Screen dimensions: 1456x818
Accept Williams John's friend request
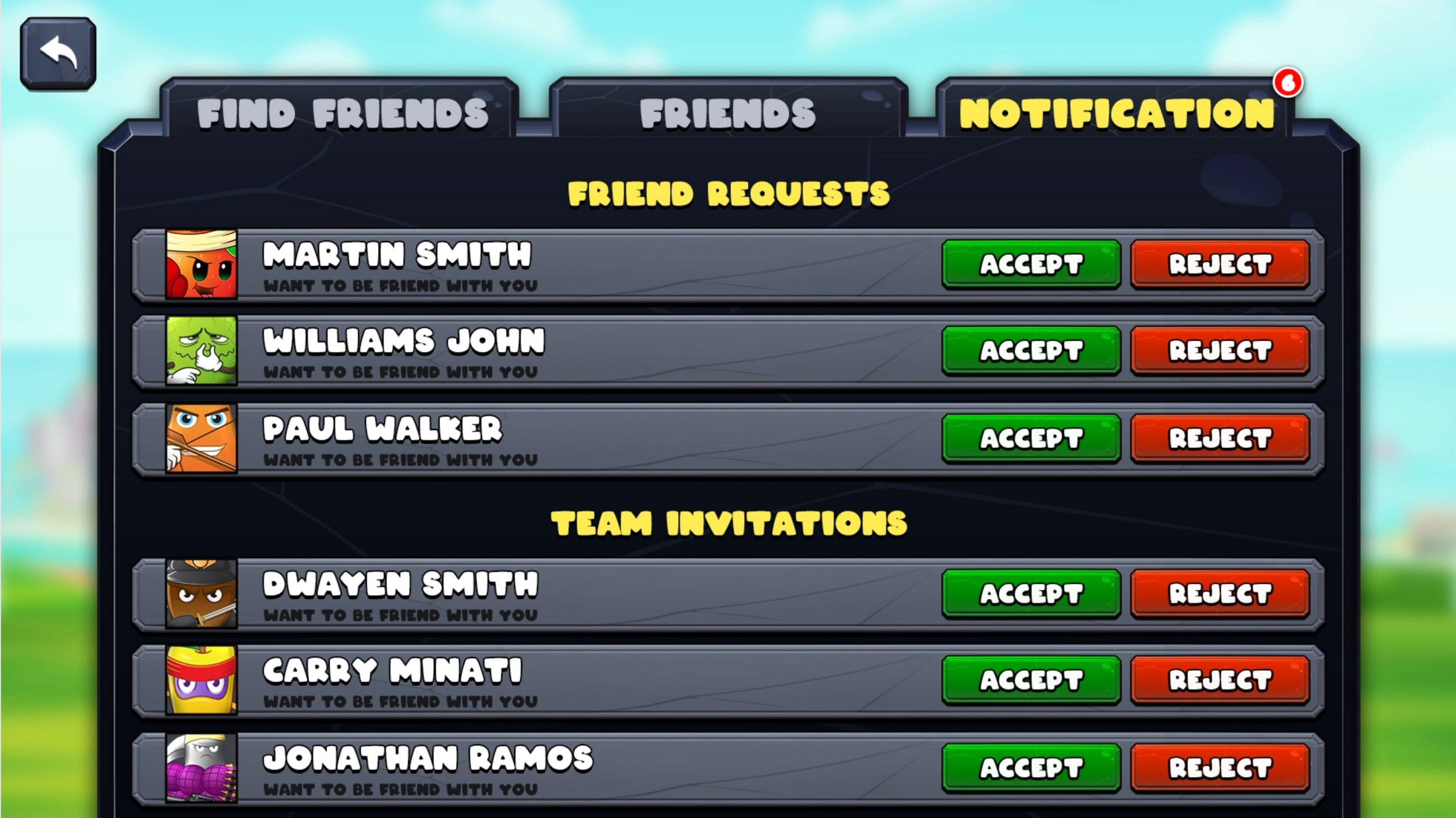(x=1031, y=351)
